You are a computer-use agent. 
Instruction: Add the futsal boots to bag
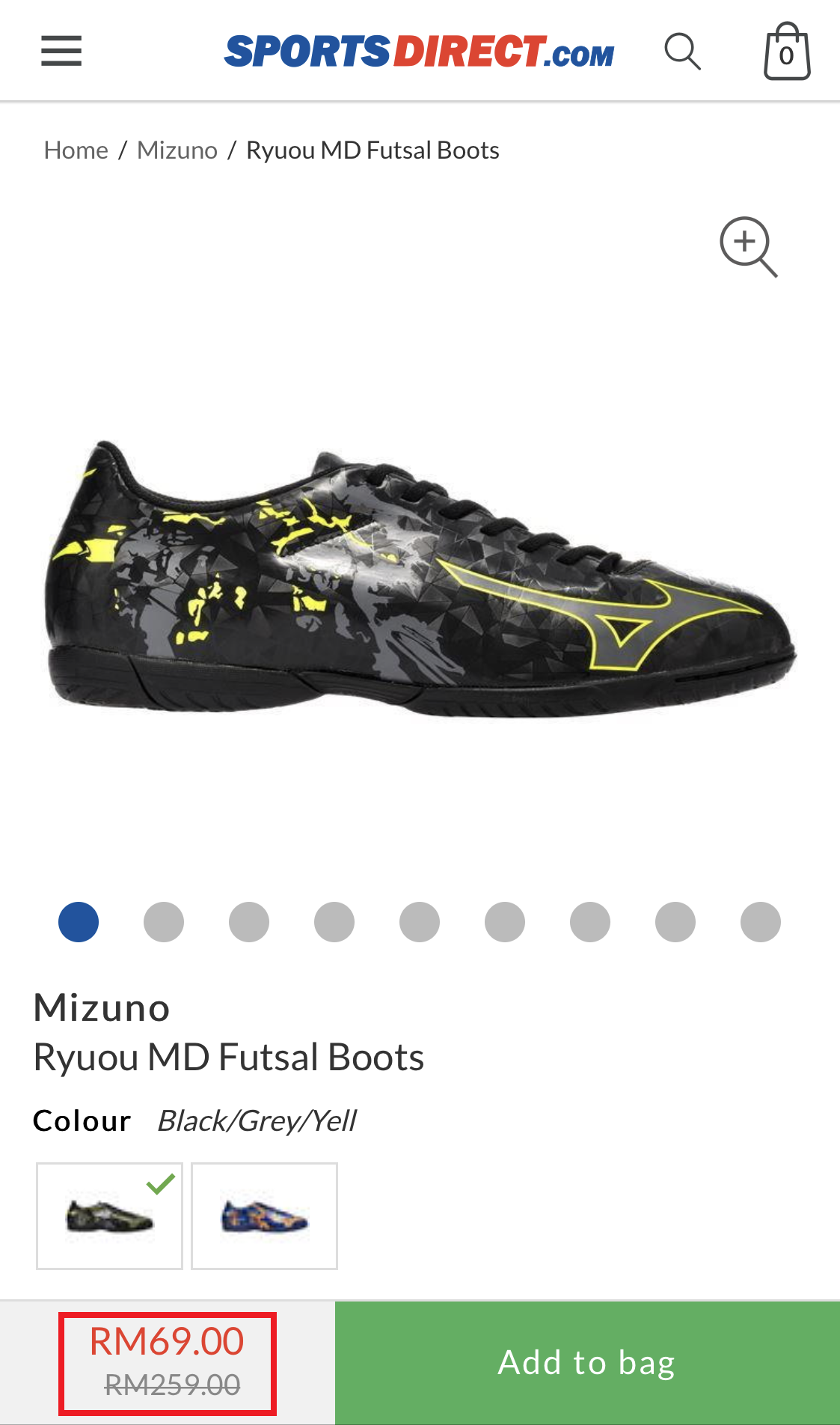pyautogui.click(x=587, y=1362)
